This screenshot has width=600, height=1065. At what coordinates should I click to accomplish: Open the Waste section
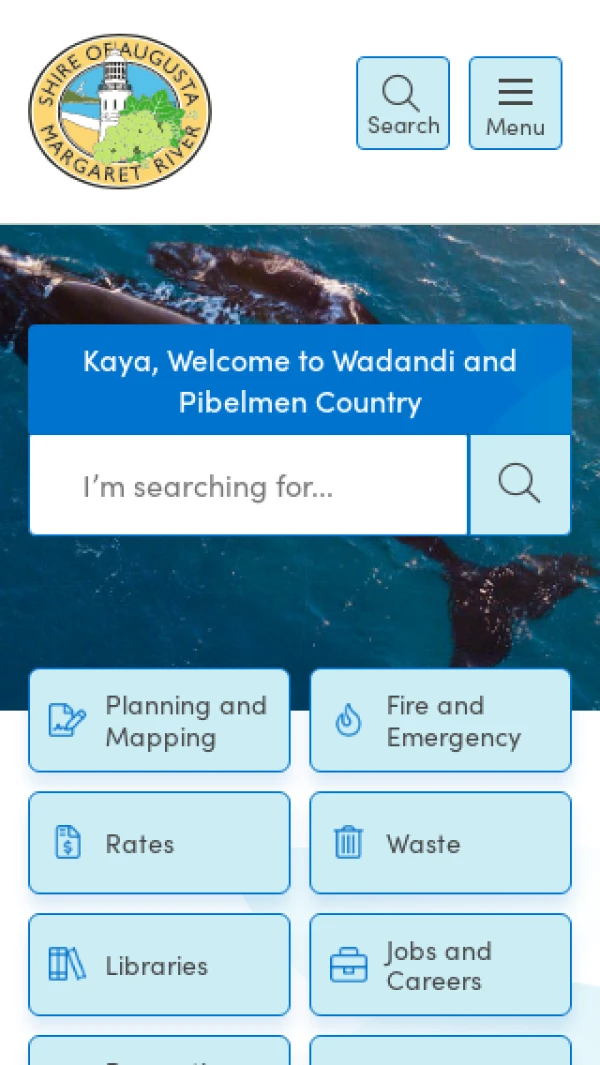point(440,843)
